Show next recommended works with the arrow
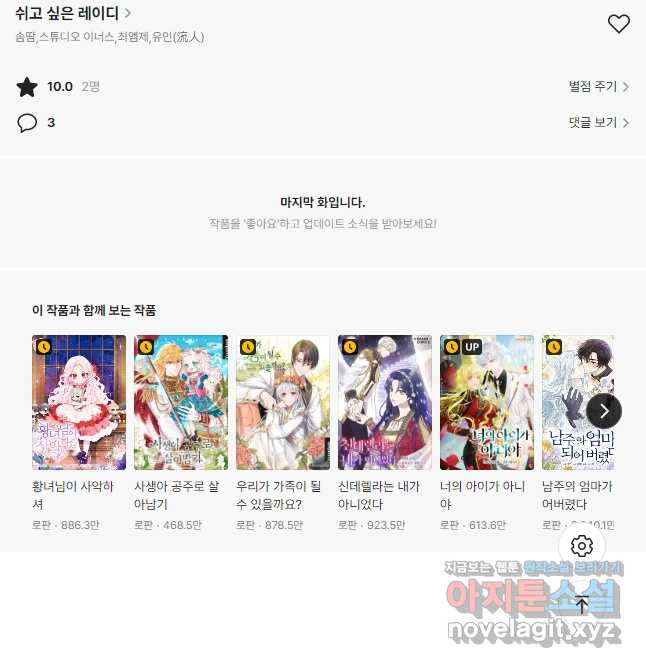 (x=604, y=410)
